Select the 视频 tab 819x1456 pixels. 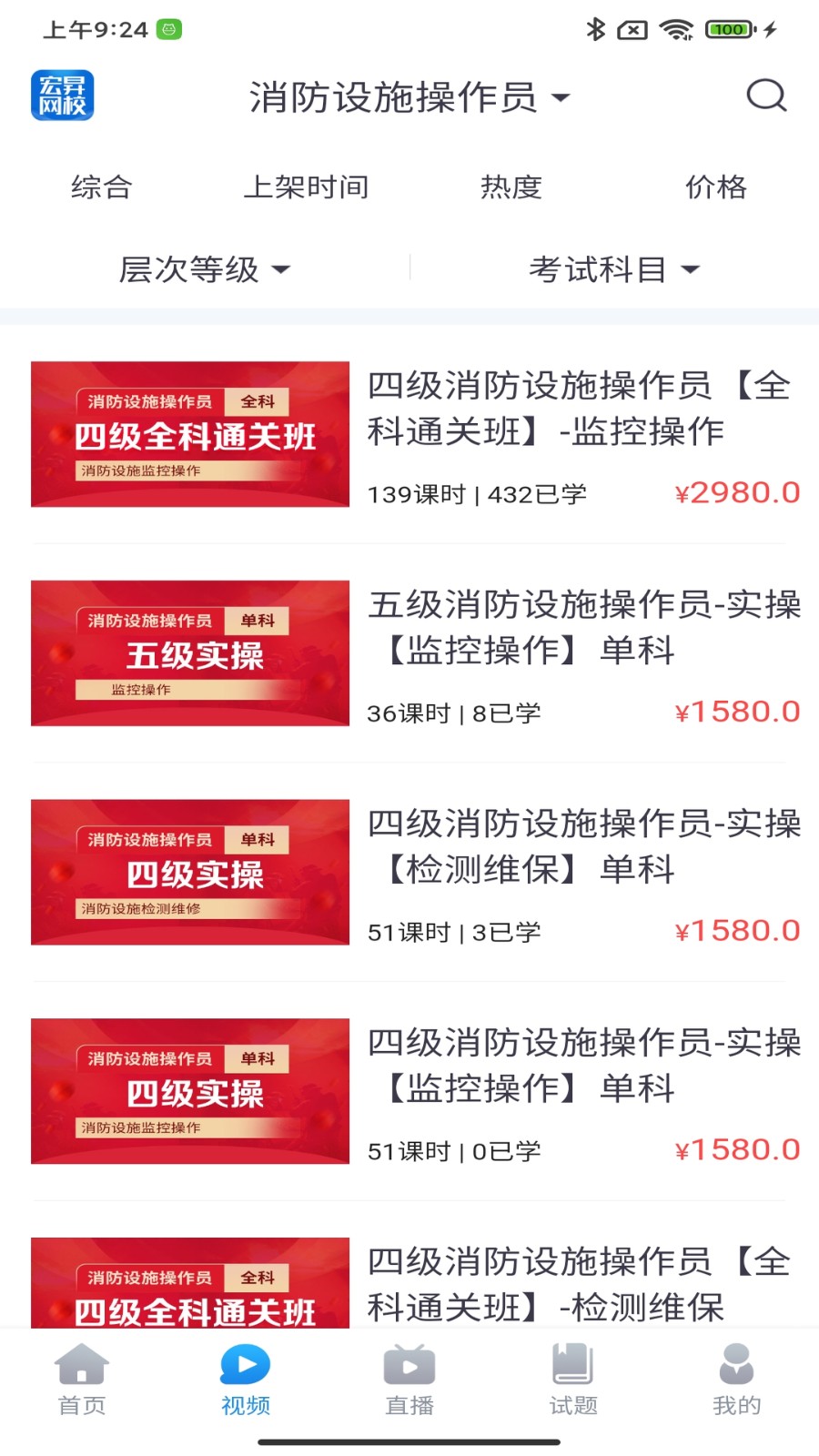point(246,1380)
